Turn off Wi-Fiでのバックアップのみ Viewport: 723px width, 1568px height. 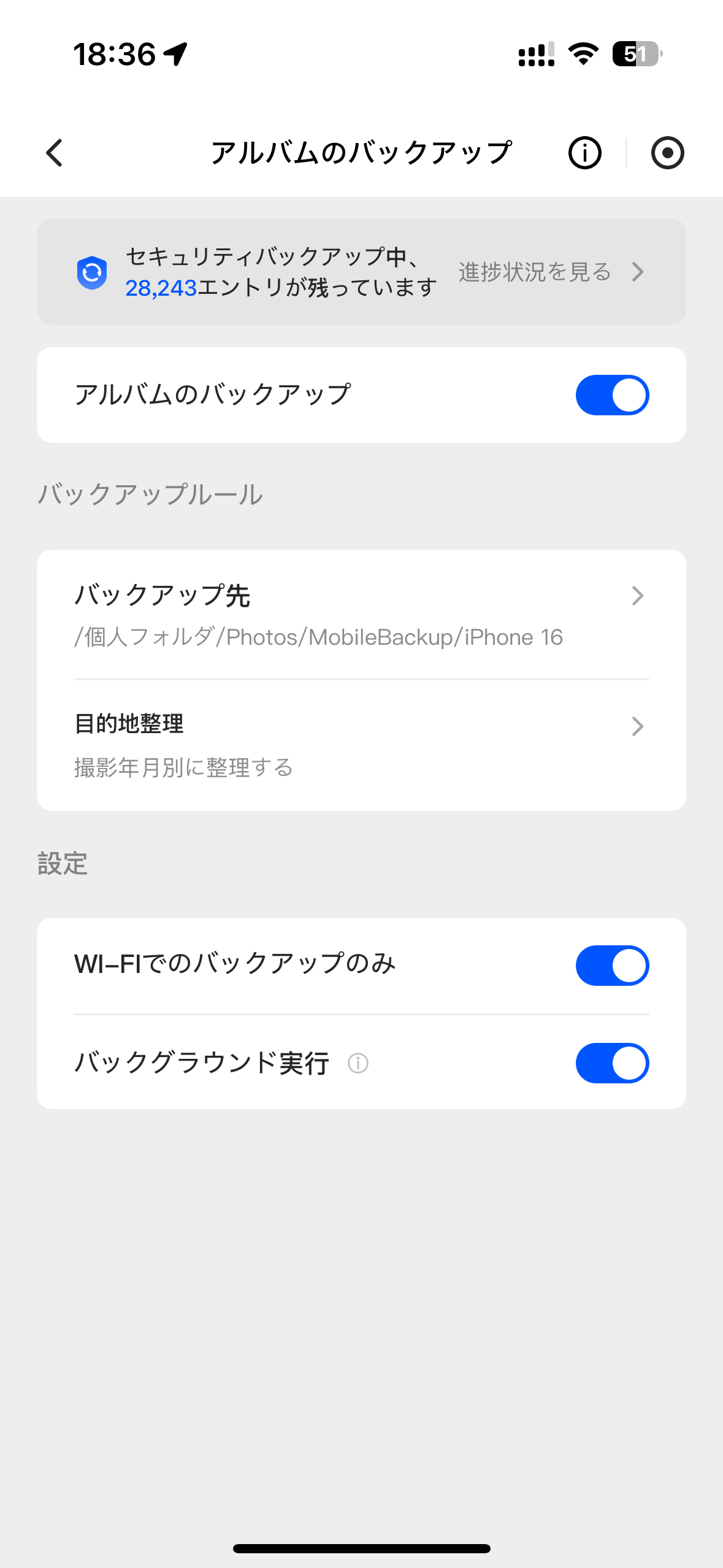pos(612,964)
